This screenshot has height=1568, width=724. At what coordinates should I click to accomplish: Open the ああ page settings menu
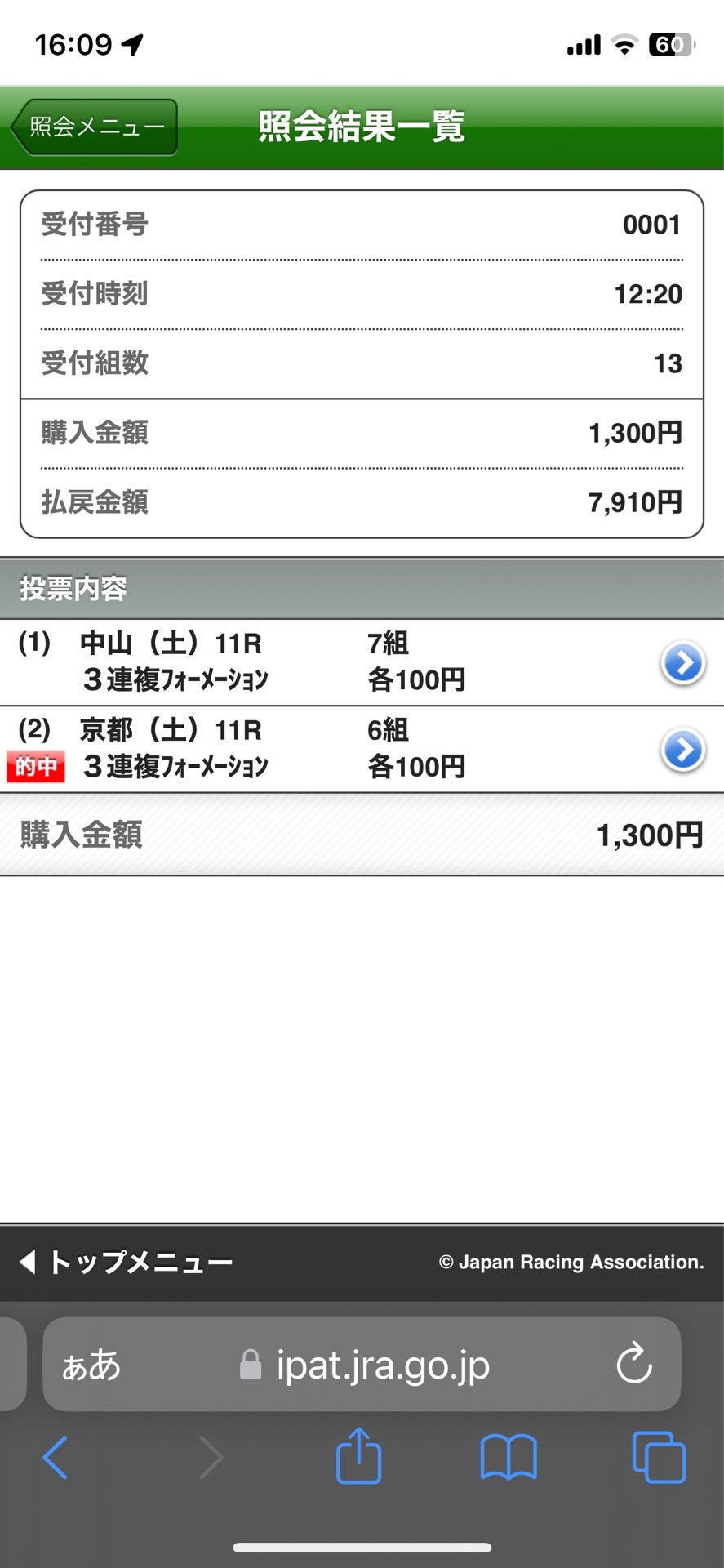click(91, 1365)
